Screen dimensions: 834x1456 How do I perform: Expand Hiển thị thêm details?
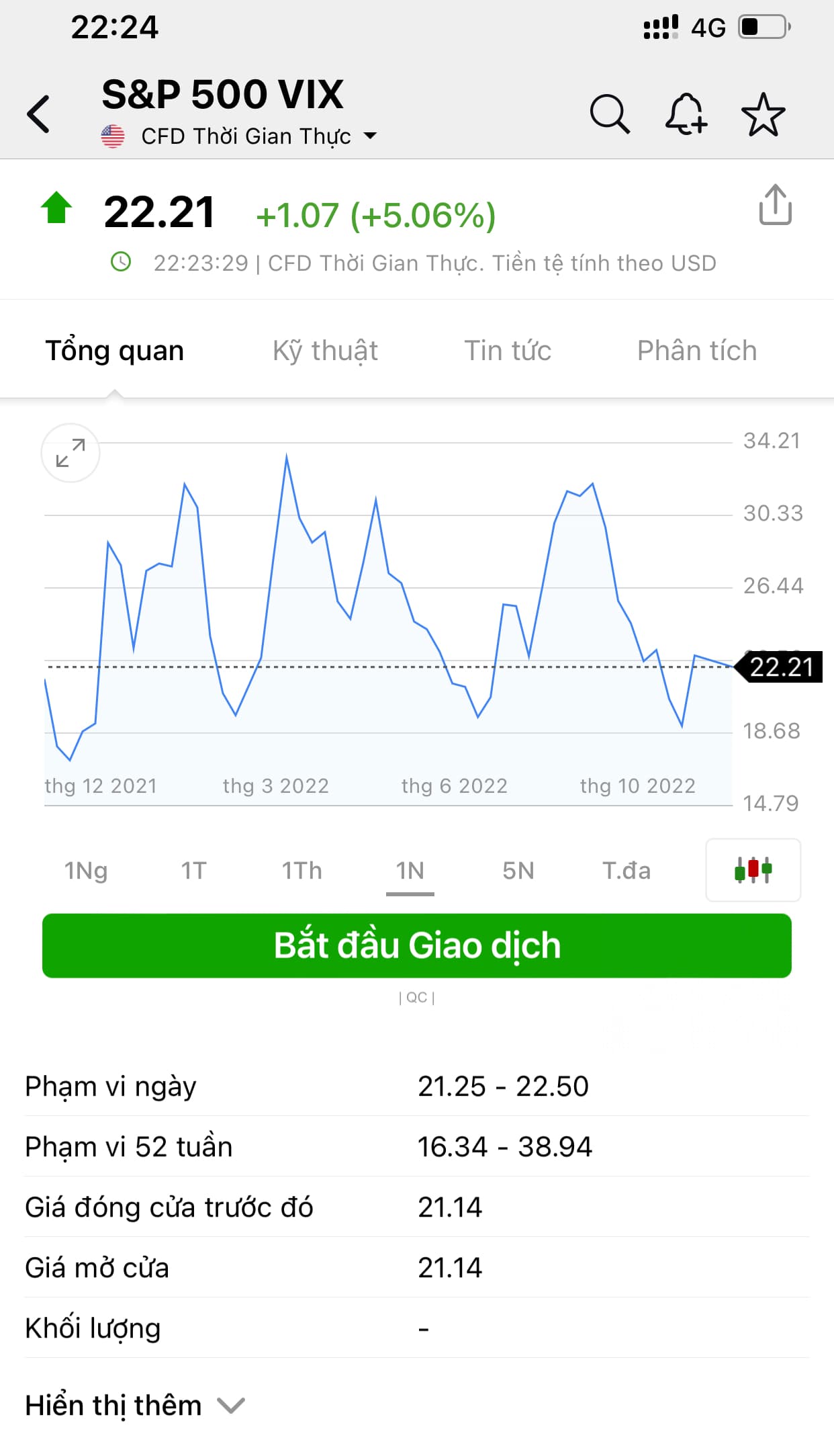134,1406
